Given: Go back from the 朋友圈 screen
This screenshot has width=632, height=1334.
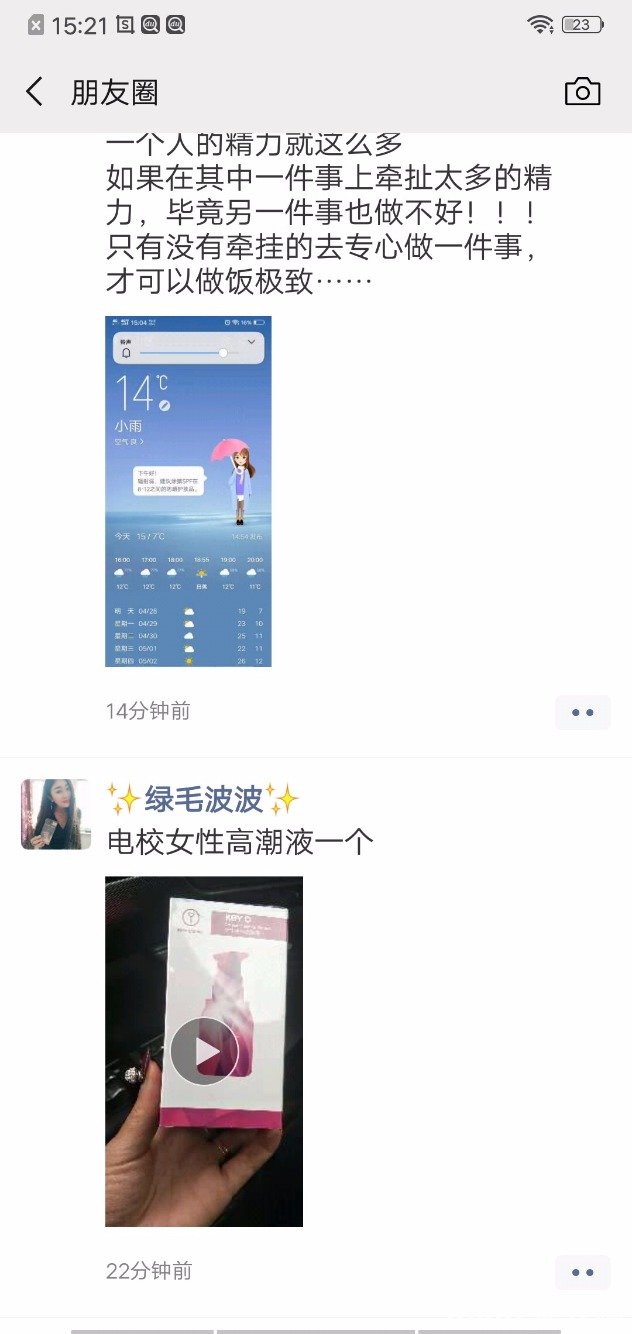Looking at the screenshot, I should 35,92.
